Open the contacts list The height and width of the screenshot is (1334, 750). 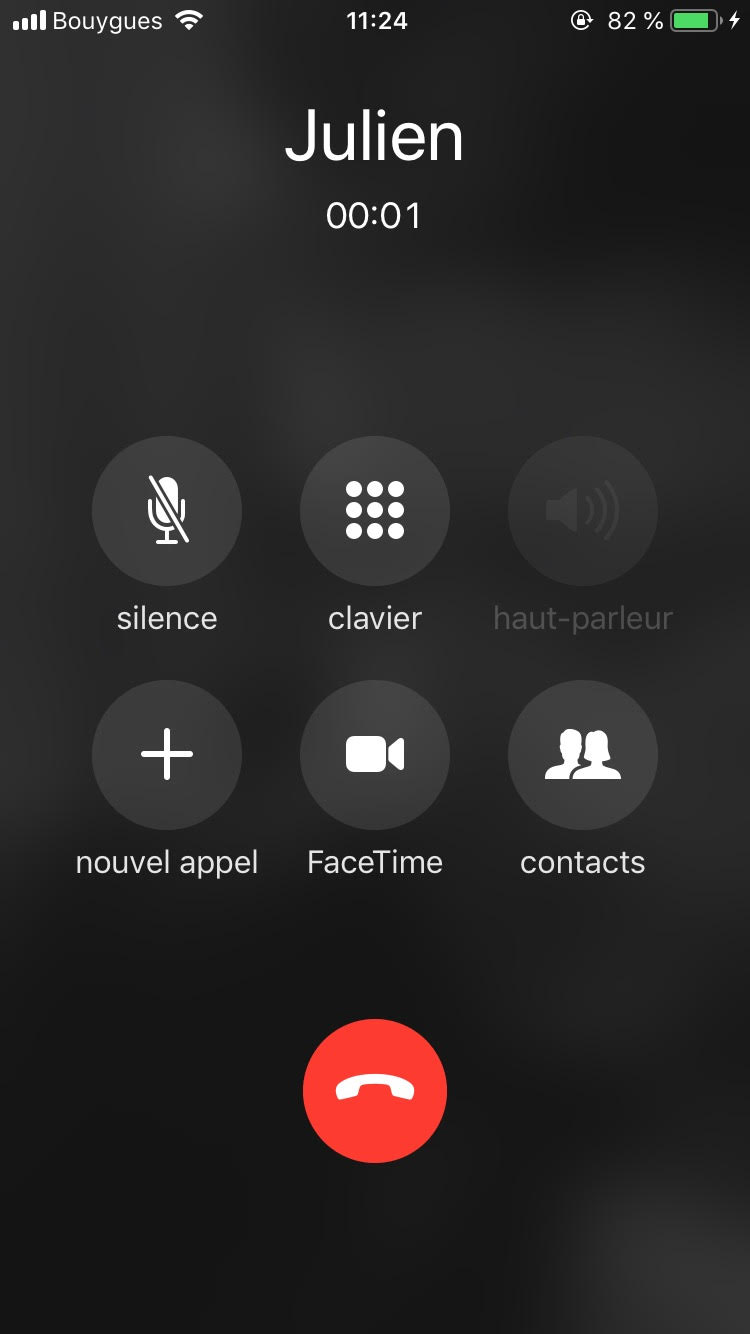click(x=583, y=755)
